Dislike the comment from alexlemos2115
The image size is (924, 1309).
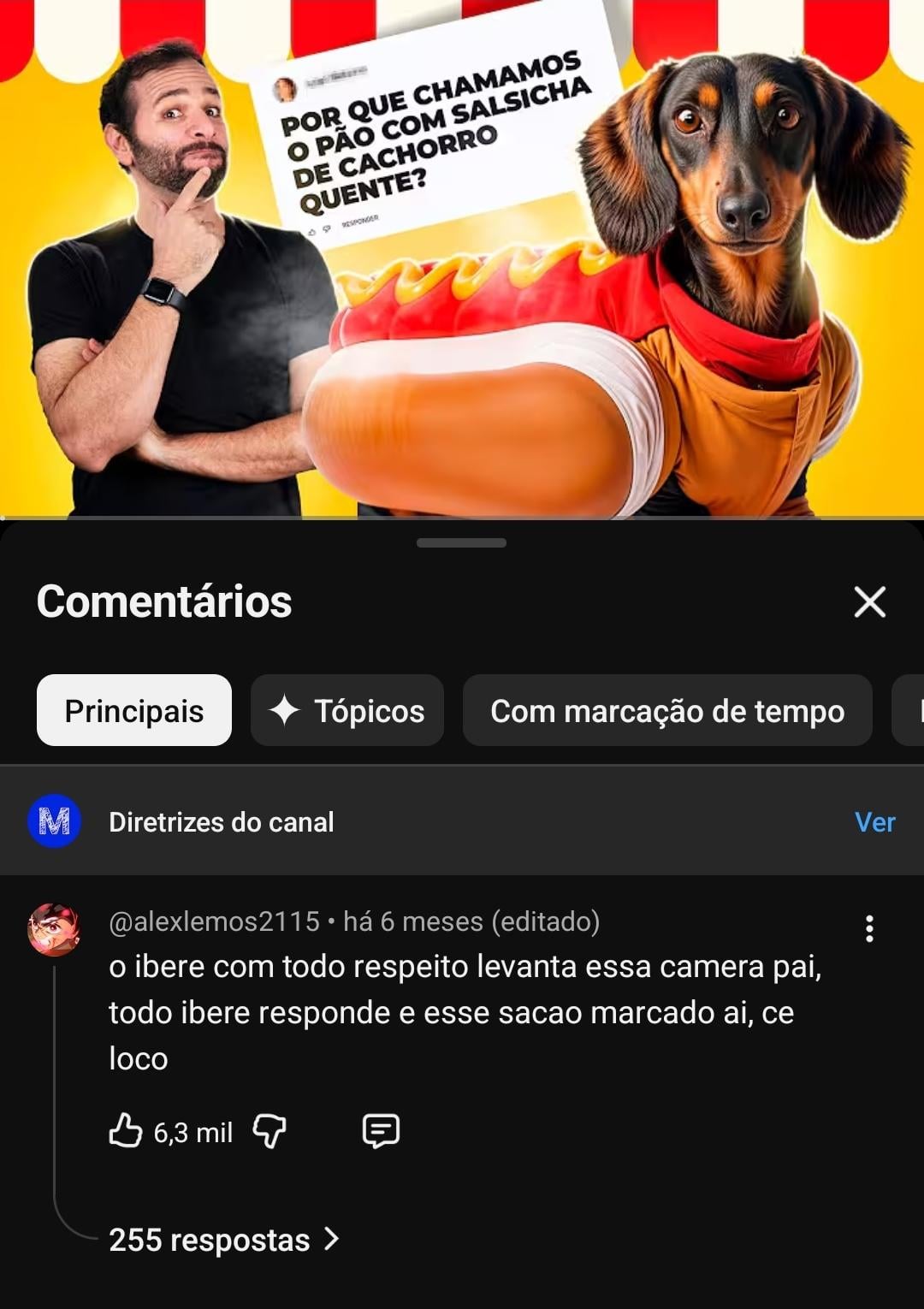[269, 1130]
